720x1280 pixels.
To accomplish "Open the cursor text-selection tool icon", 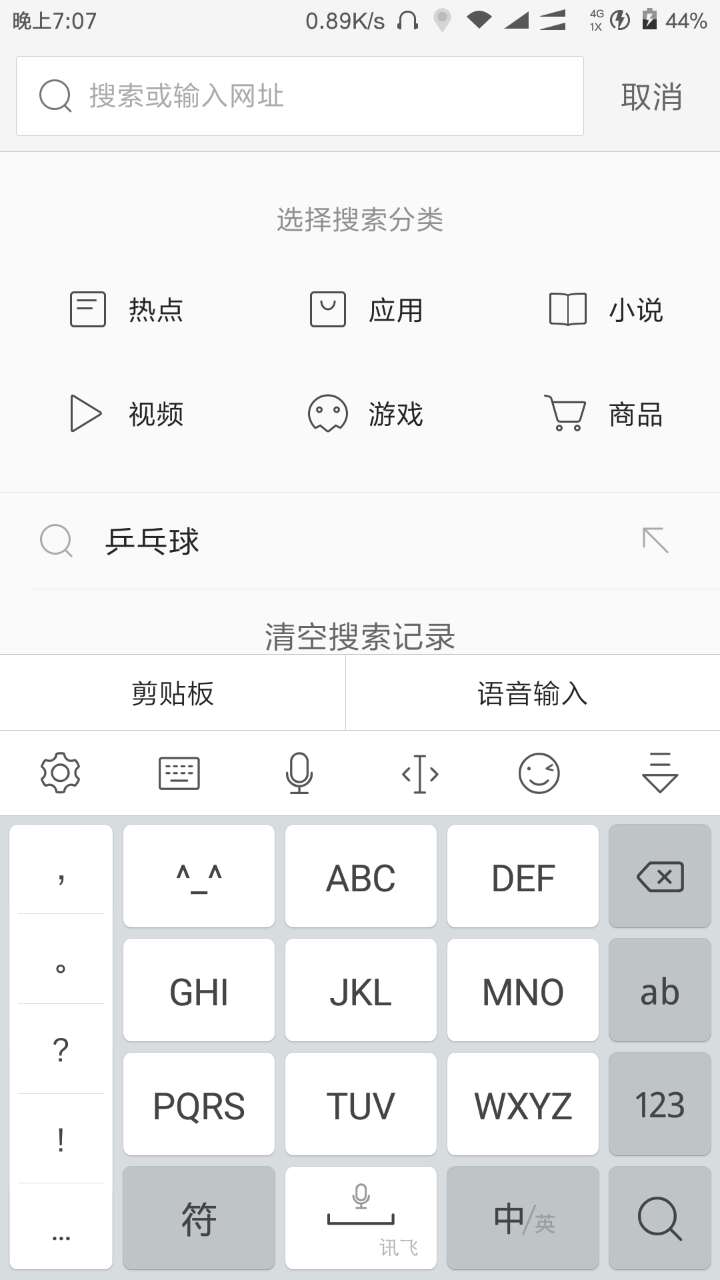I will pyautogui.click(x=420, y=773).
